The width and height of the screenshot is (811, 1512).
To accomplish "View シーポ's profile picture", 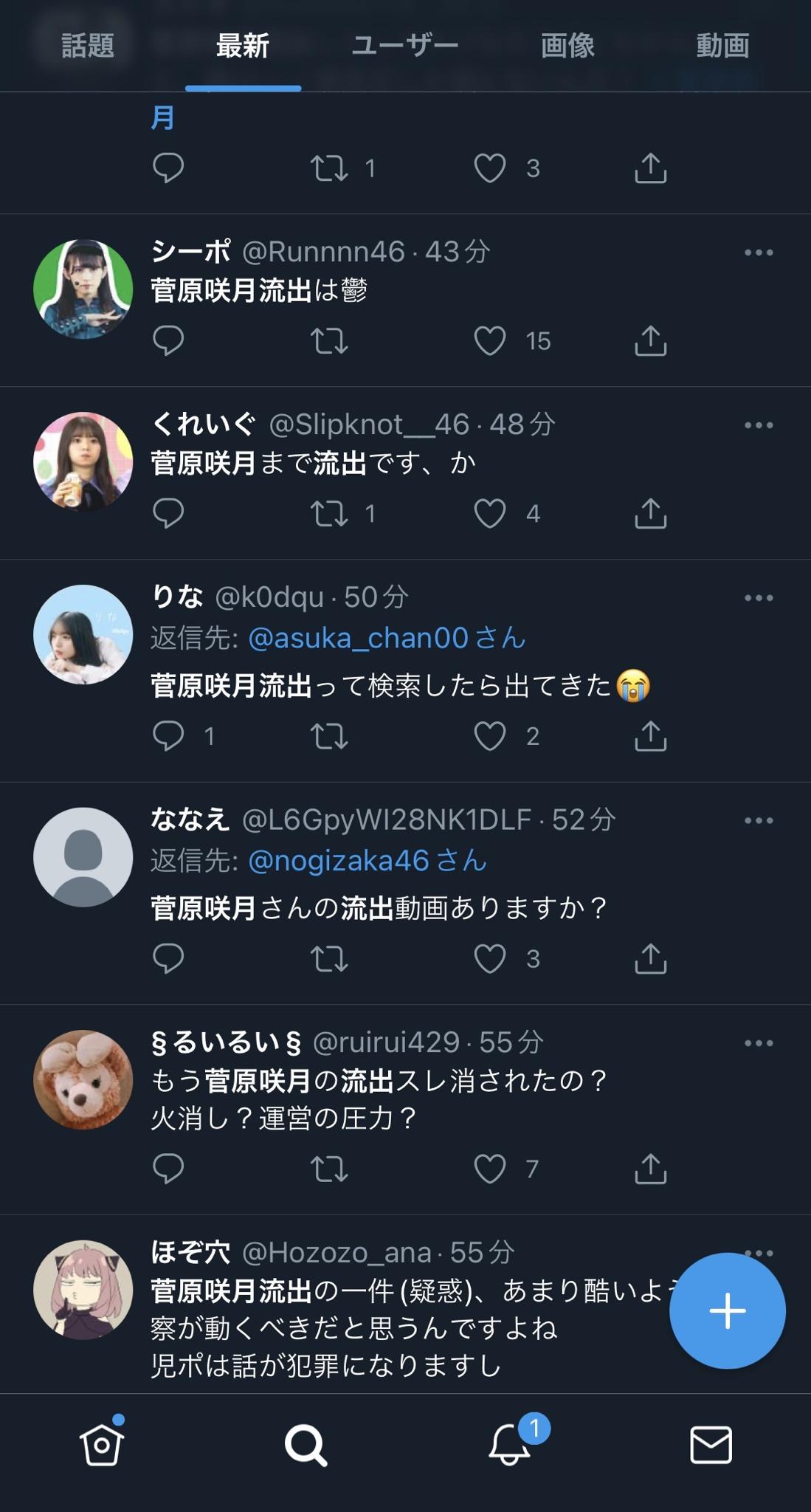I will 83,289.
